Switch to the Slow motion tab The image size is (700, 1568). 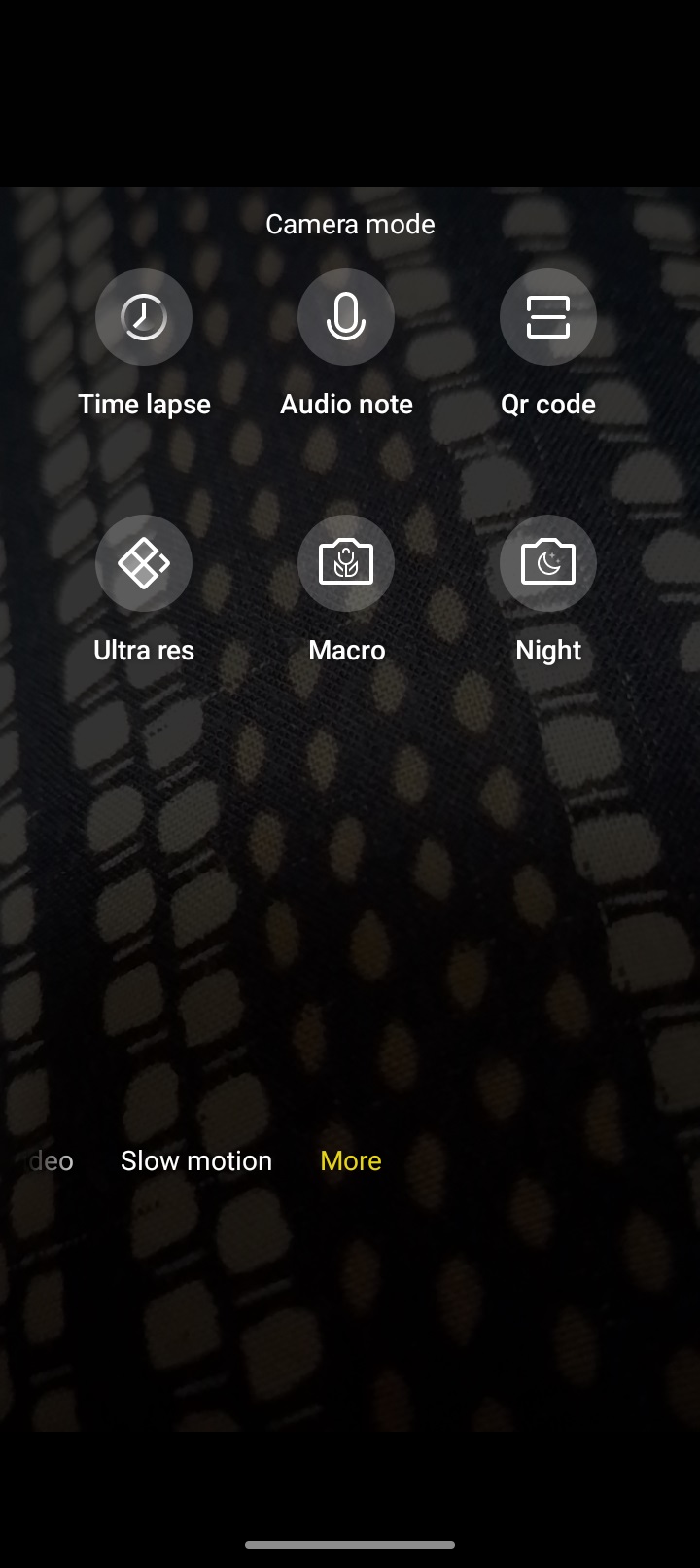tap(196, 1160)
